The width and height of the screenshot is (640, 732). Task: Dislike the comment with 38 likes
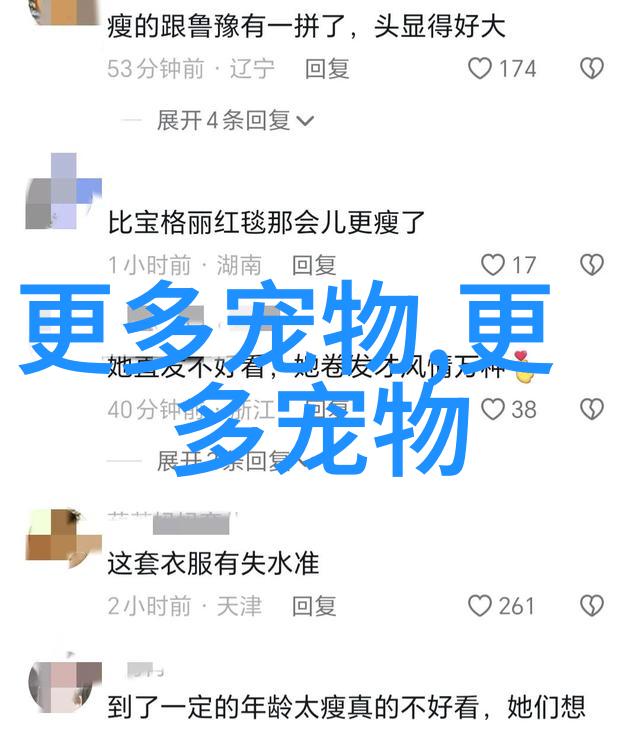592,409
